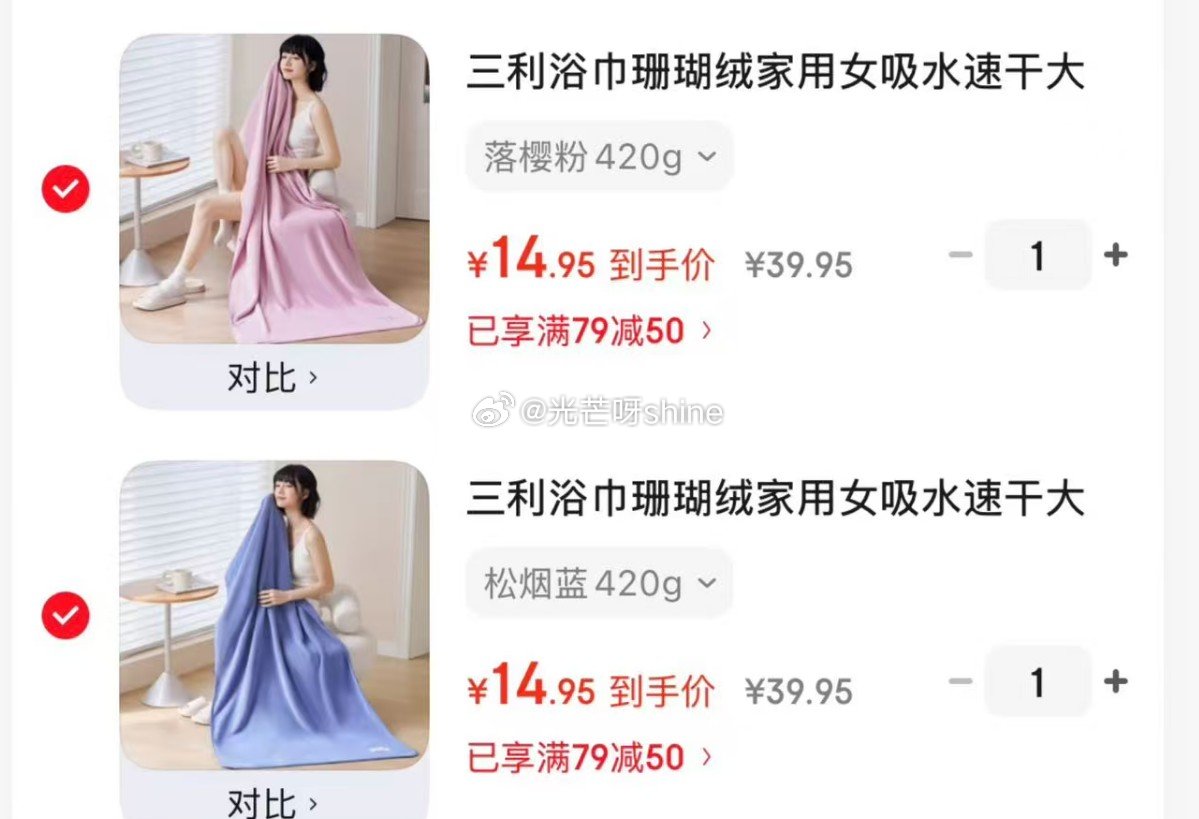Open the blue towel product image
The image size is (1199, 819).
tap(274, 615)
